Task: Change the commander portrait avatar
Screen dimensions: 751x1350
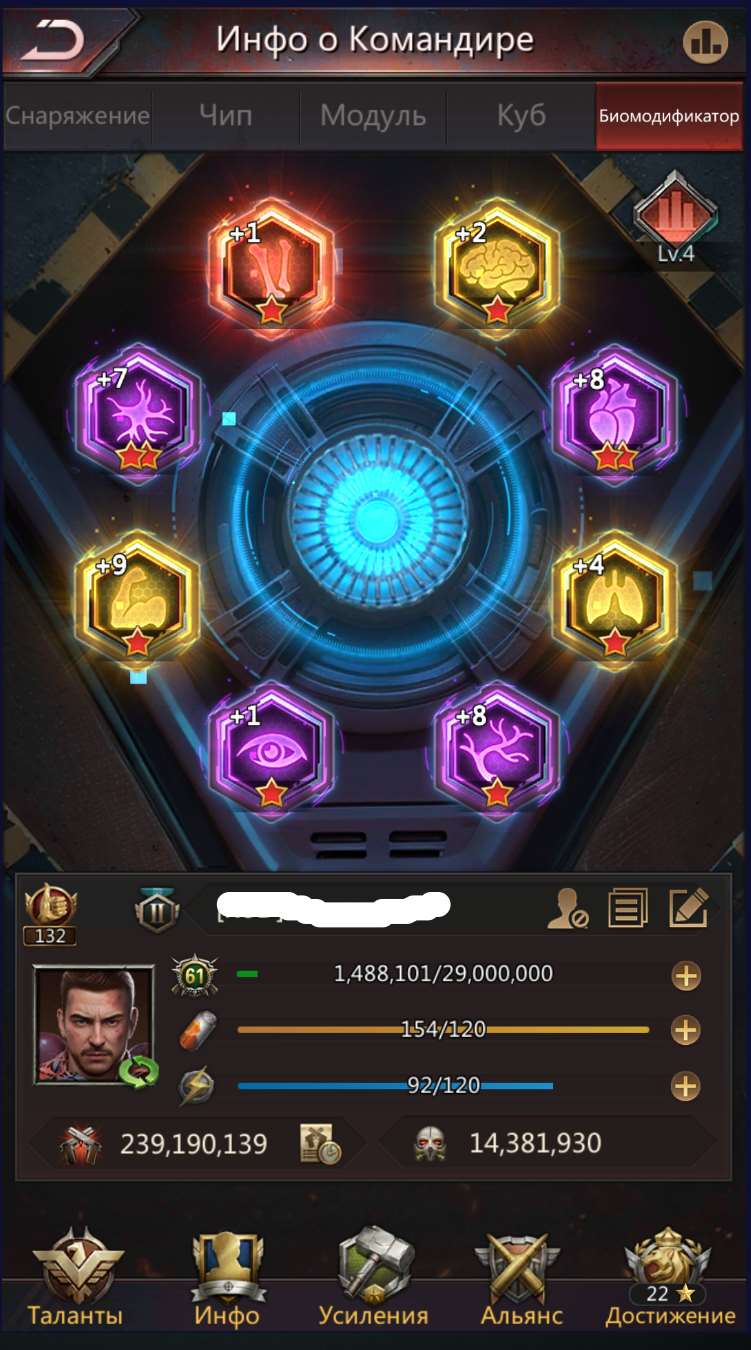Action: point(95,1026)
